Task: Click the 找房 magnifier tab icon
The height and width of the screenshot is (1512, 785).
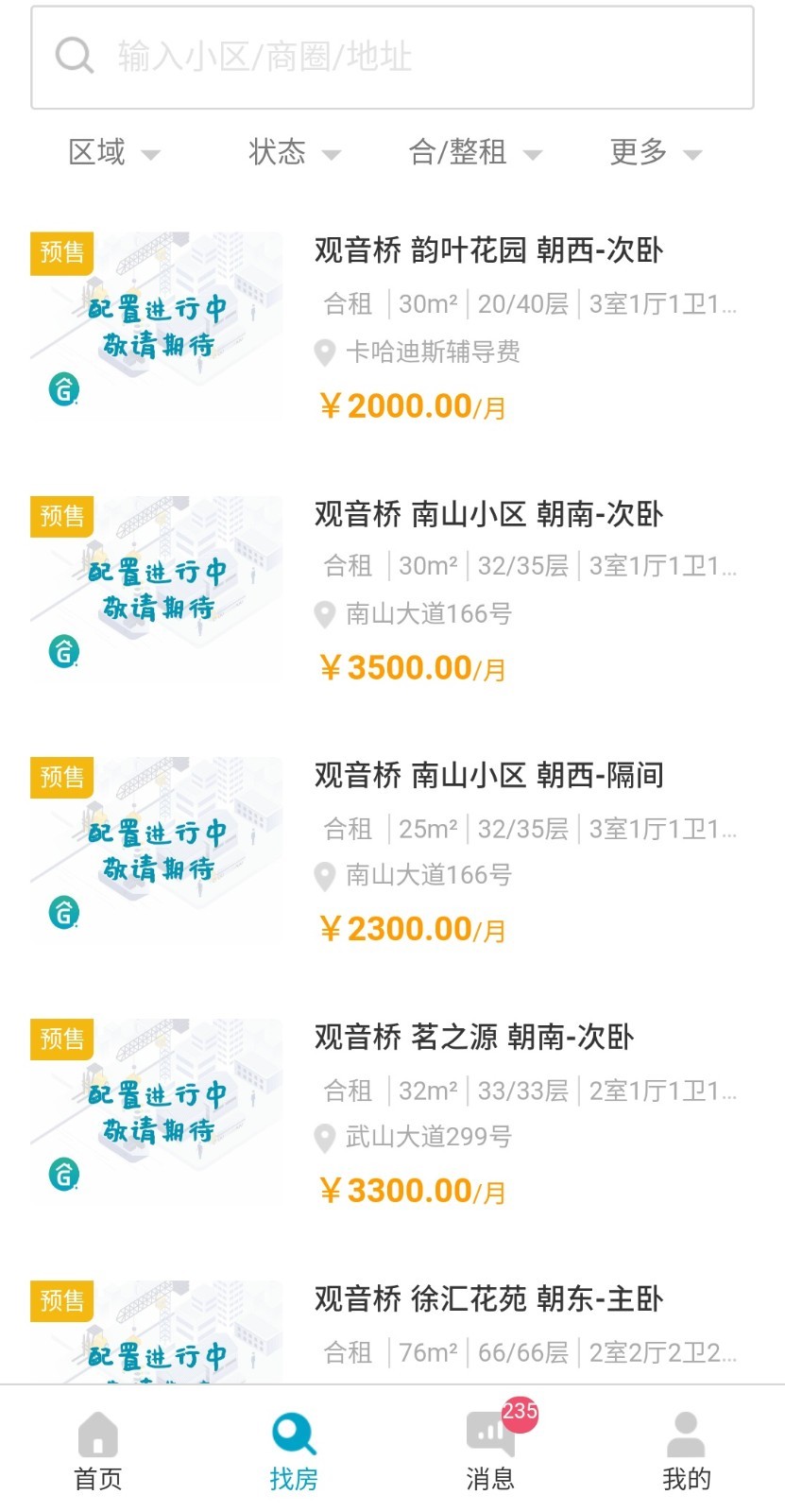Action: (x=294, y=1430)
